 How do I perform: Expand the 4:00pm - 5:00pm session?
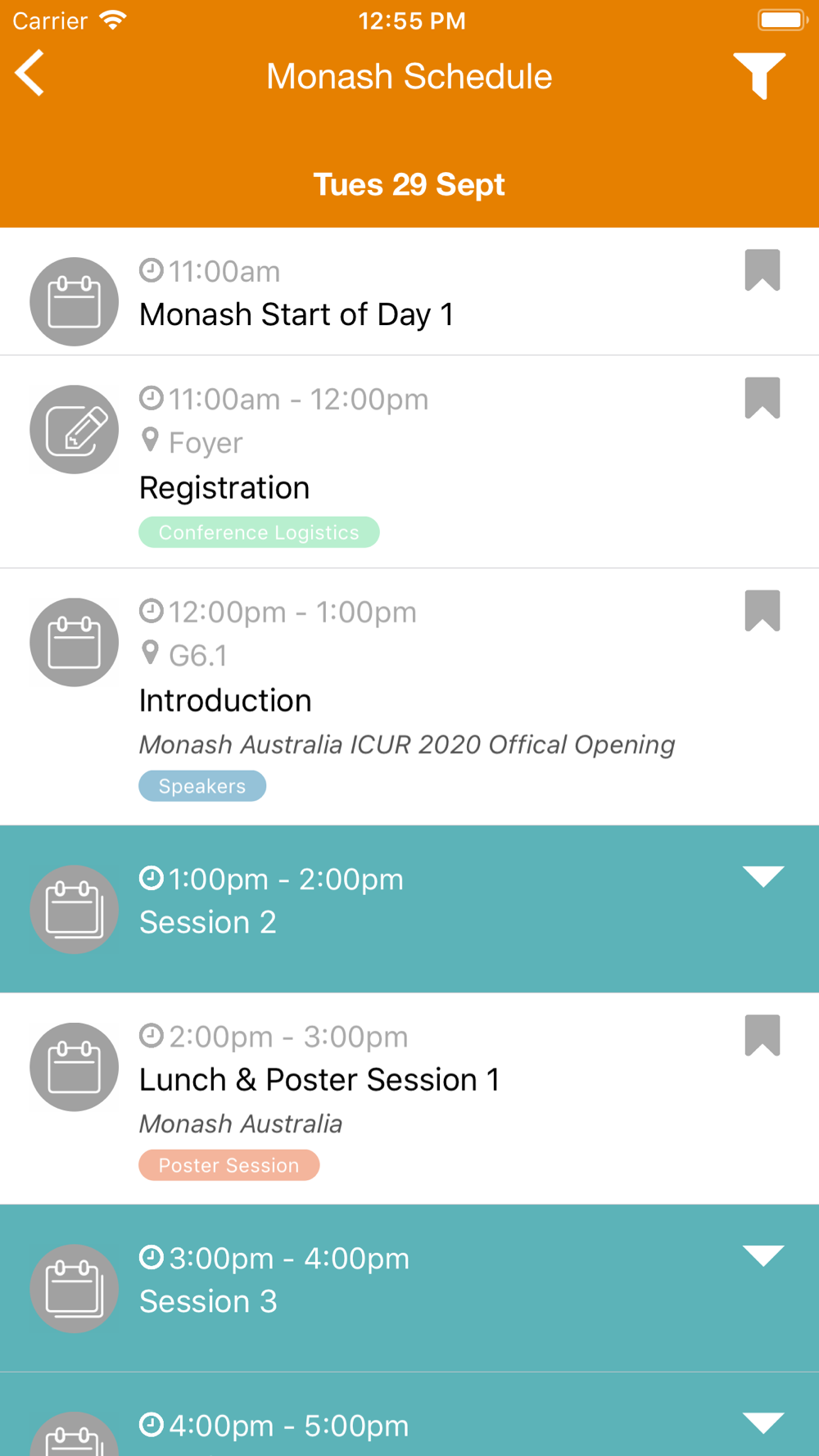[763, 1422]
